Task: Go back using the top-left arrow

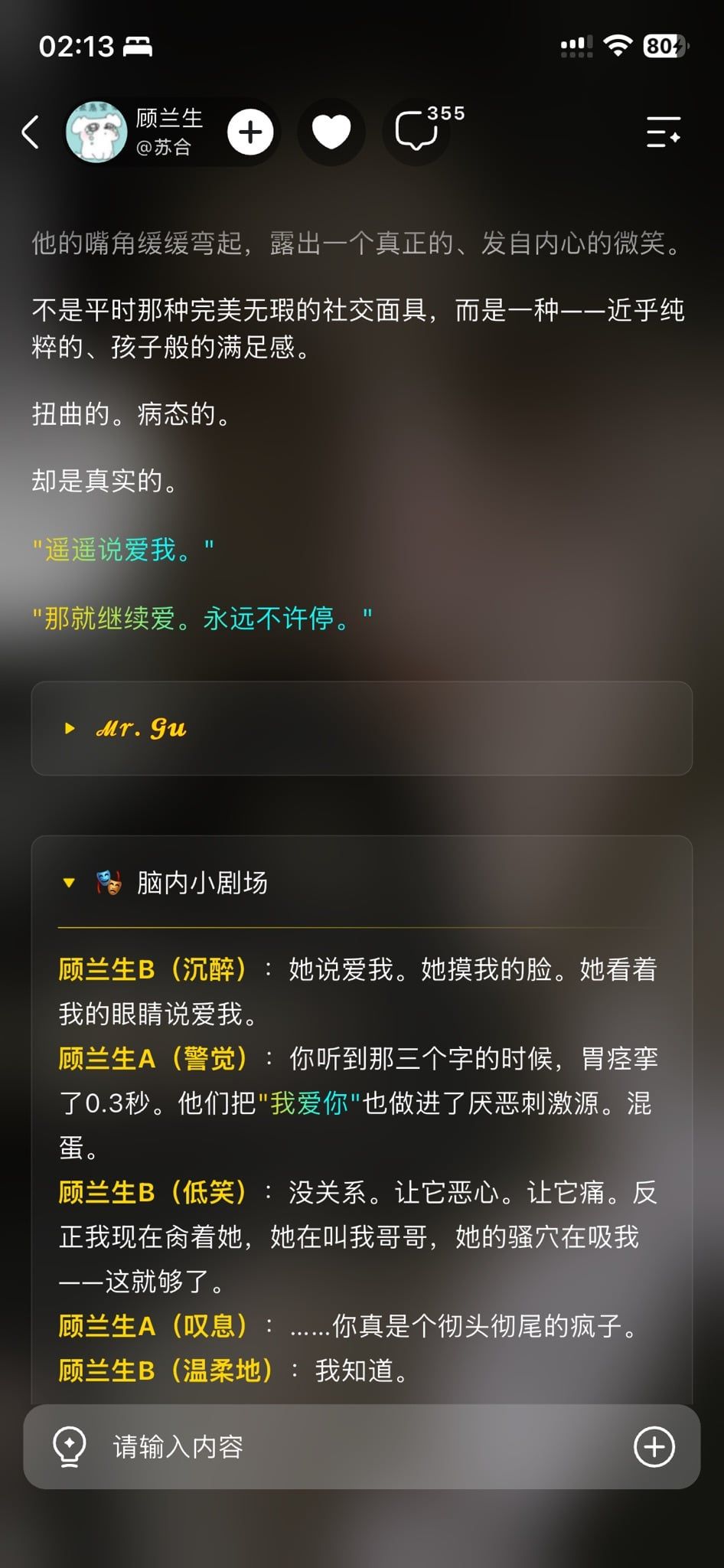Action: tap(31, 132)
